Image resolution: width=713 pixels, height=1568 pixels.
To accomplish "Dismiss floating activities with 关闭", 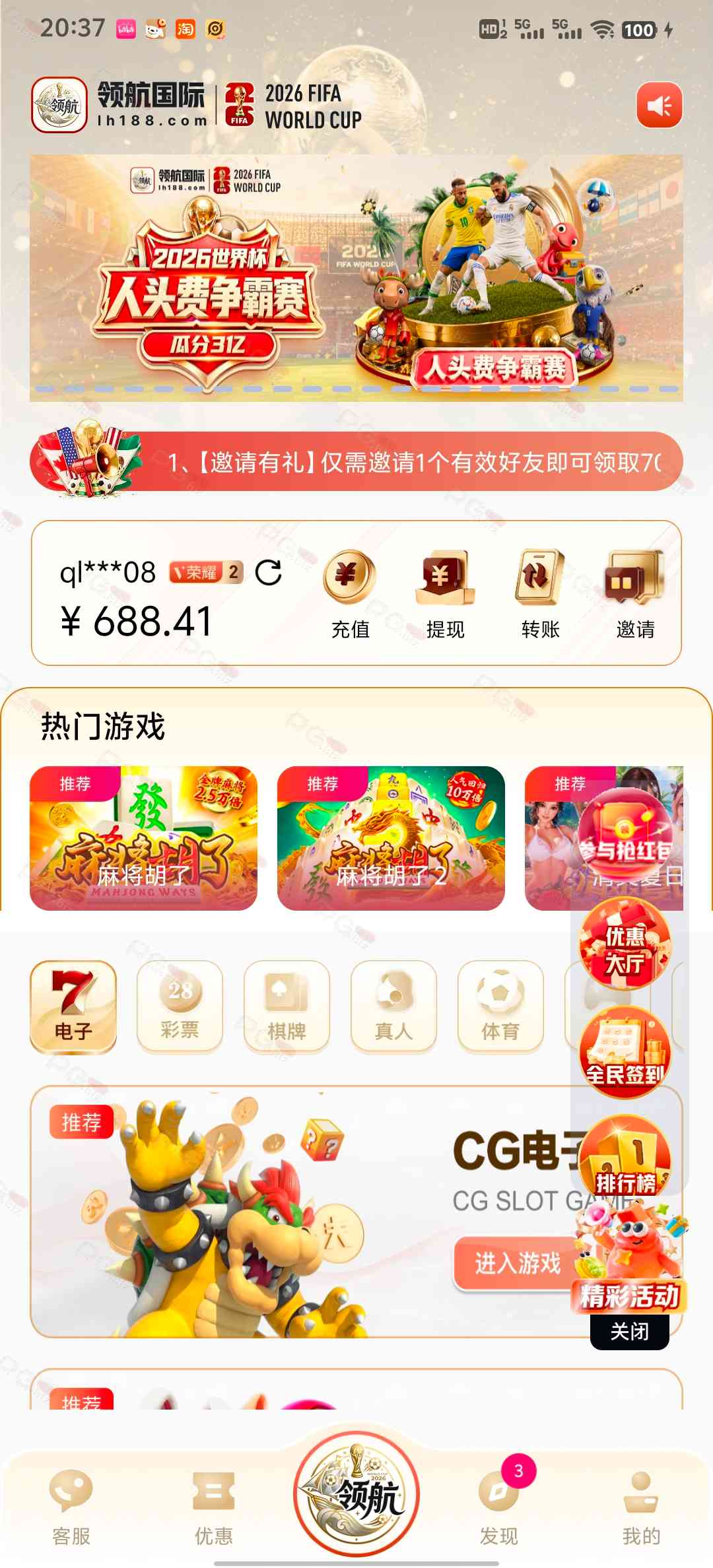I will click(629, 1331).
